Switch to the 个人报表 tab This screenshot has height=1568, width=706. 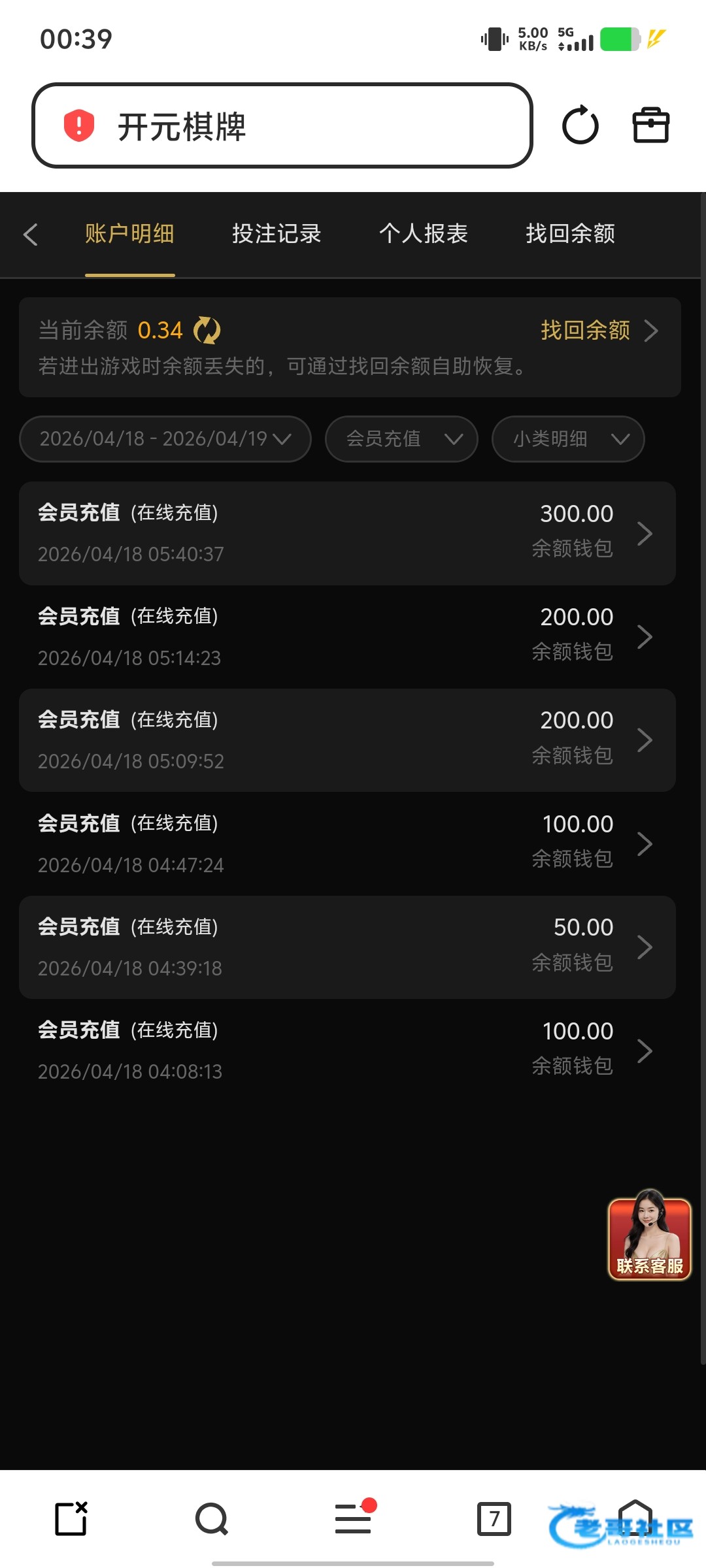[424, 234]
